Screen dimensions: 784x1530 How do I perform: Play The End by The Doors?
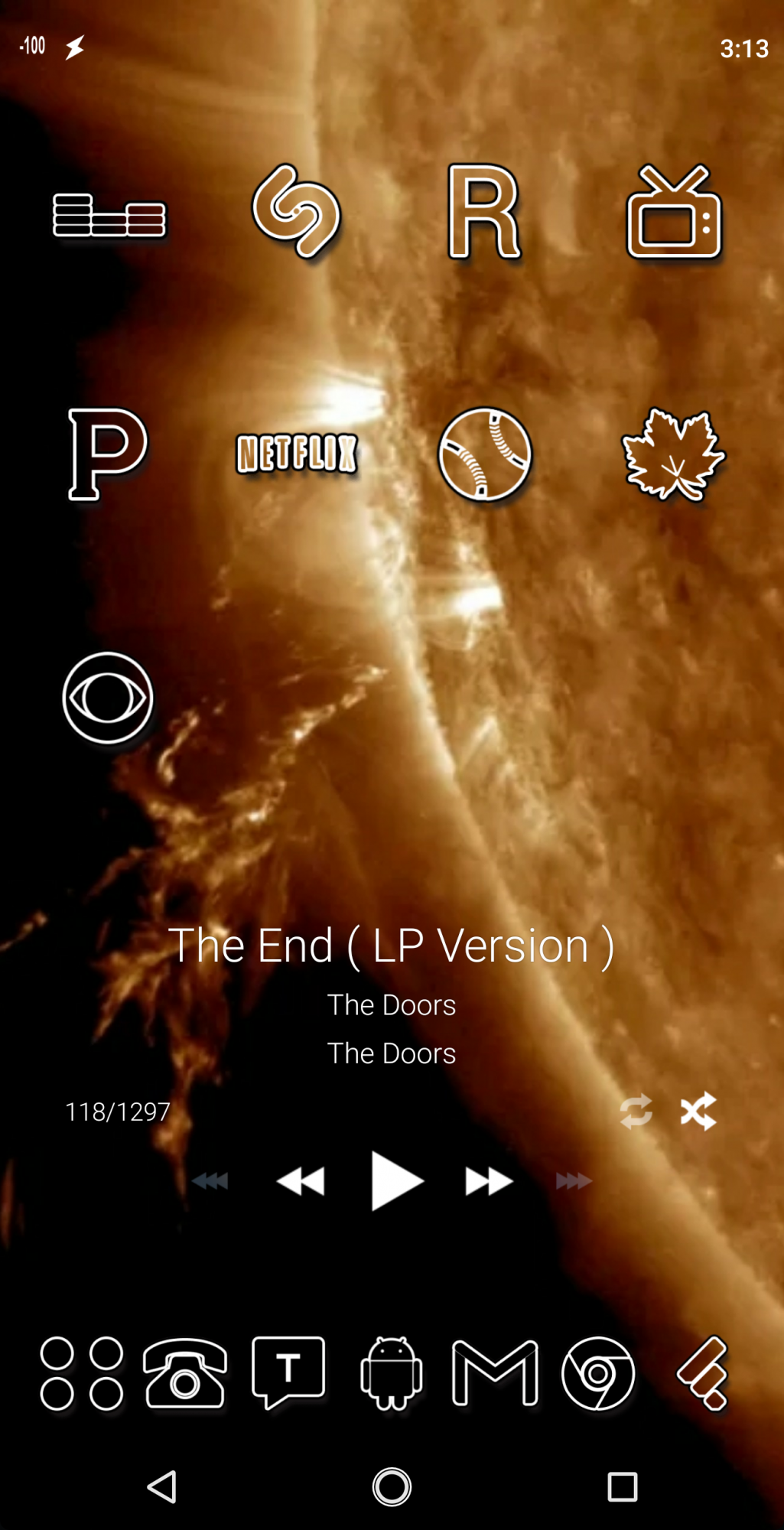[396, 1181]
